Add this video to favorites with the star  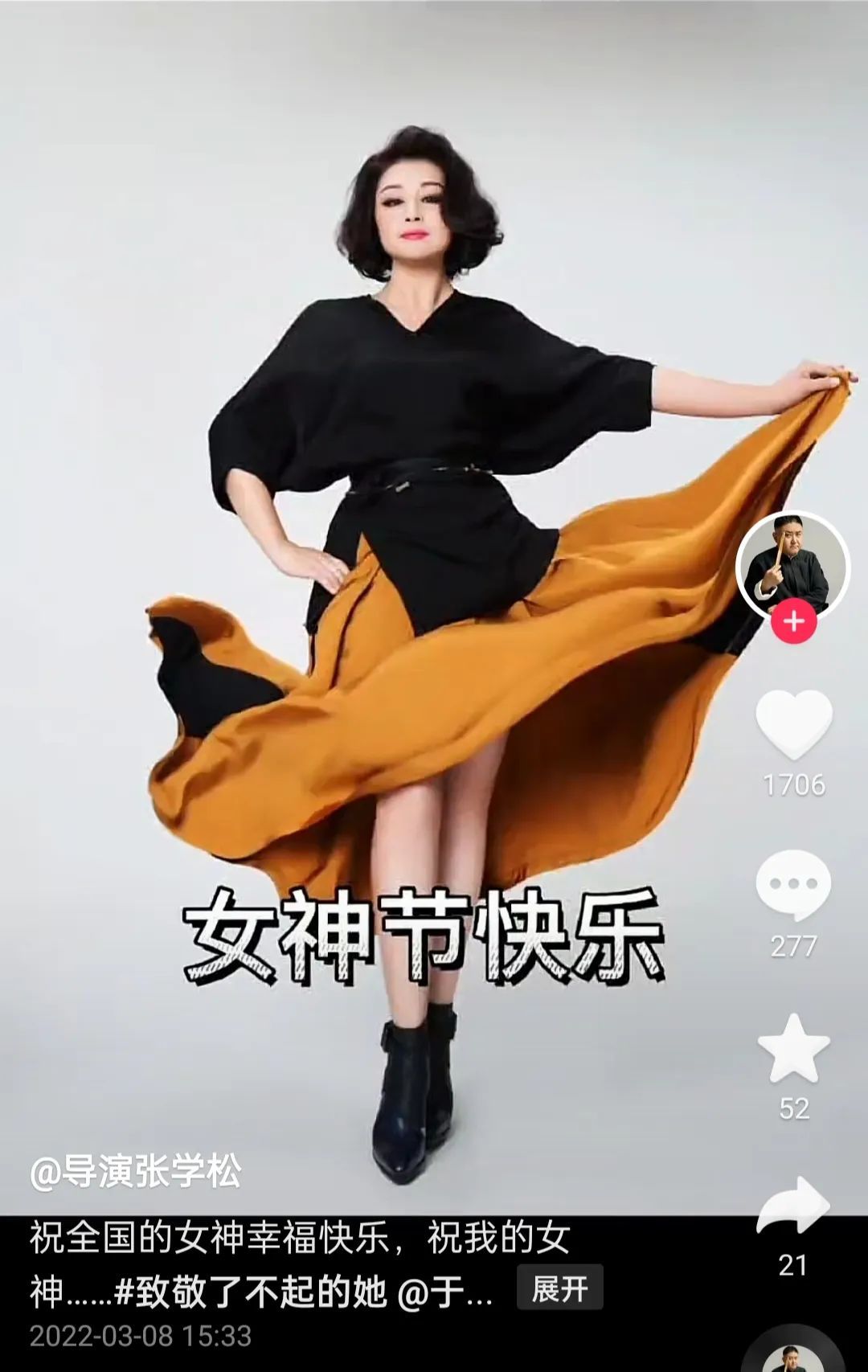pos(793,1048)
